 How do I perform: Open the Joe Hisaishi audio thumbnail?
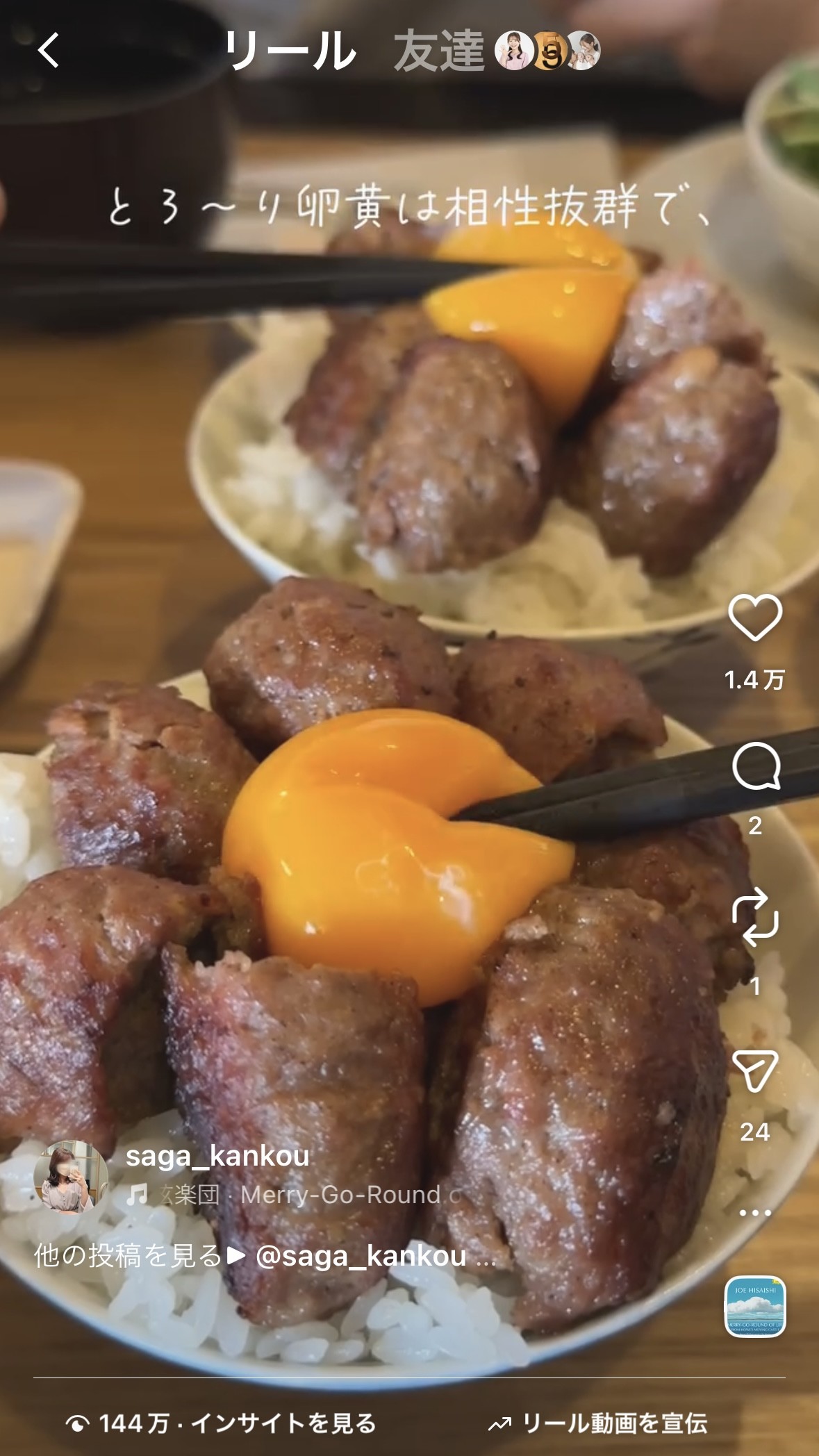[x=755, y=1307]
